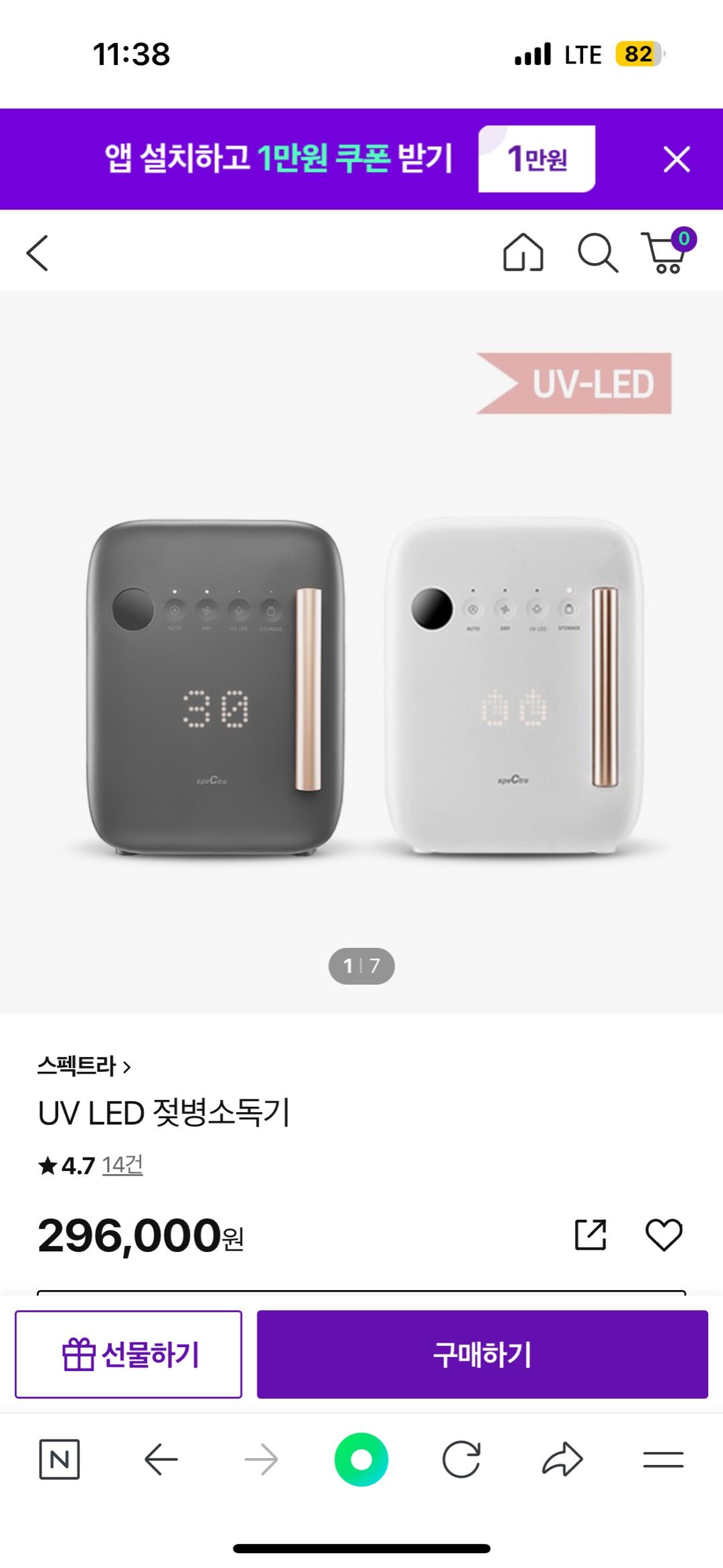Go back to the previous page
Image resolution: width=723 pixels, height=1568 pixels.
[x=37, y=253]
